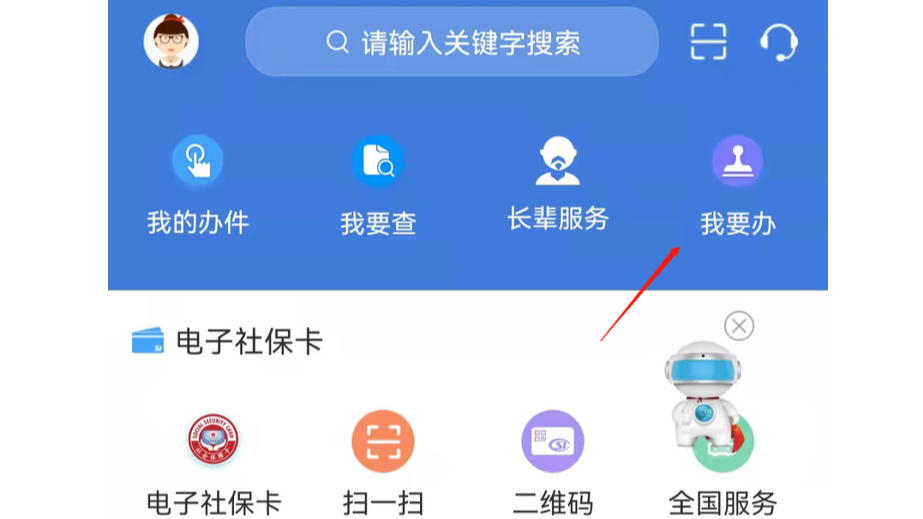This screenshot has width=923, height=519.
Task: Open 电子社保卡 card item
Action: pyautogui.click(x=213, y=462)
